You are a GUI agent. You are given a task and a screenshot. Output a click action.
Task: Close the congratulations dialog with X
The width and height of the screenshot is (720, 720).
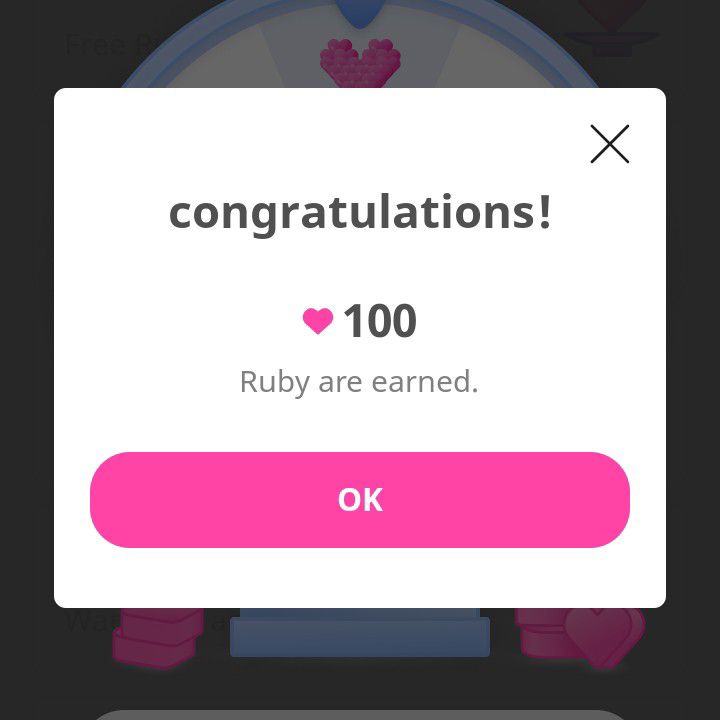[x=609, y=144]
